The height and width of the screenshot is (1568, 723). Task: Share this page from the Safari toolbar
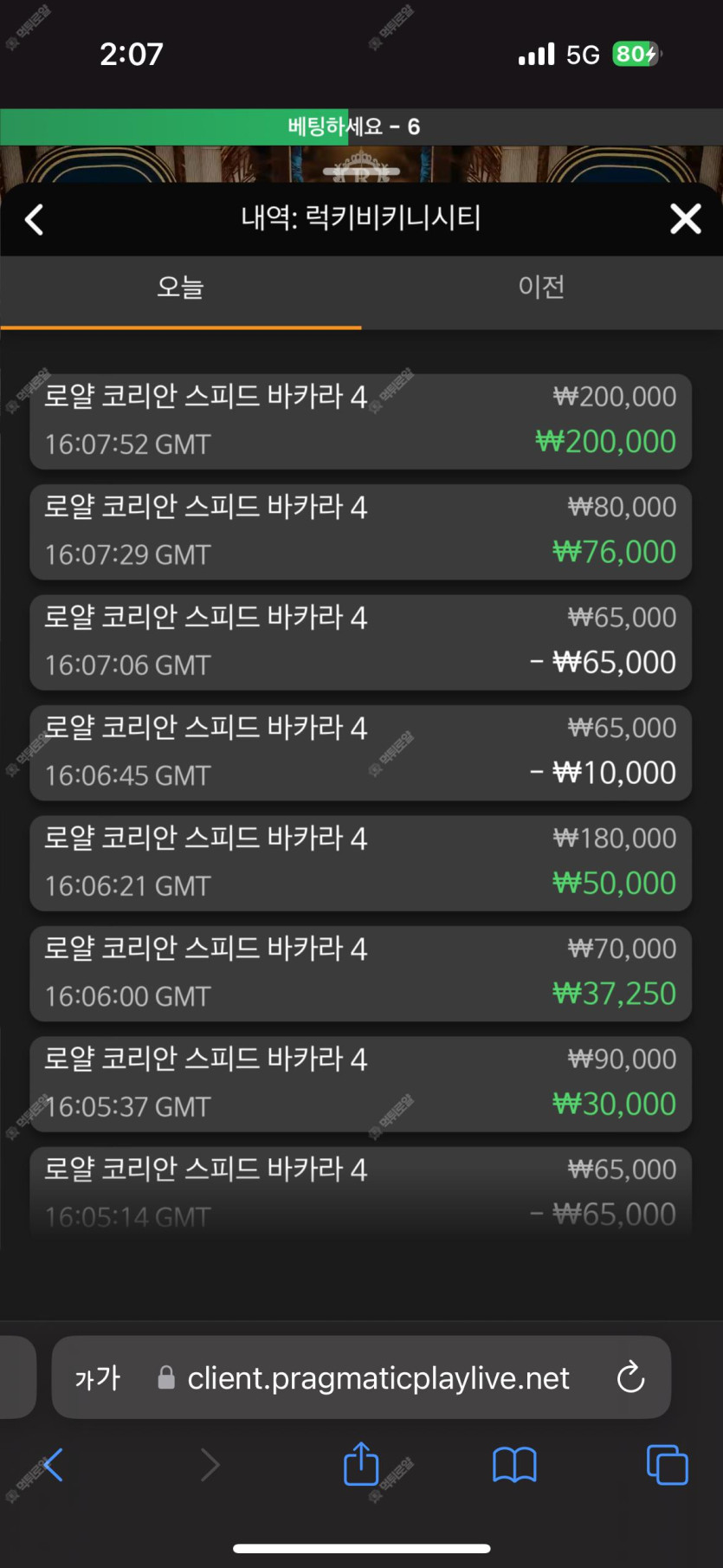pyautogui.click(x=361, y=1464)
